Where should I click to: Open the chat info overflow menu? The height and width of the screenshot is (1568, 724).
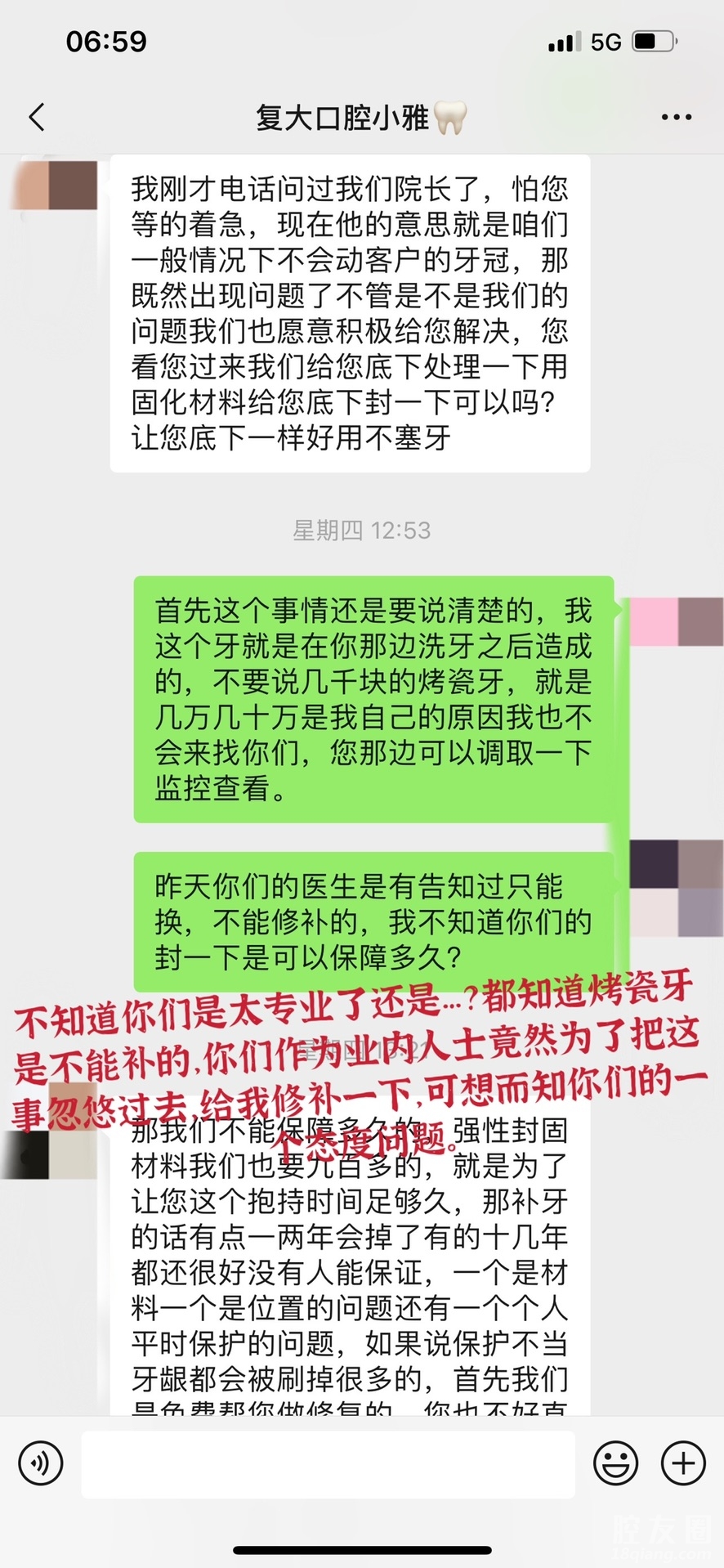coord(676,118)
